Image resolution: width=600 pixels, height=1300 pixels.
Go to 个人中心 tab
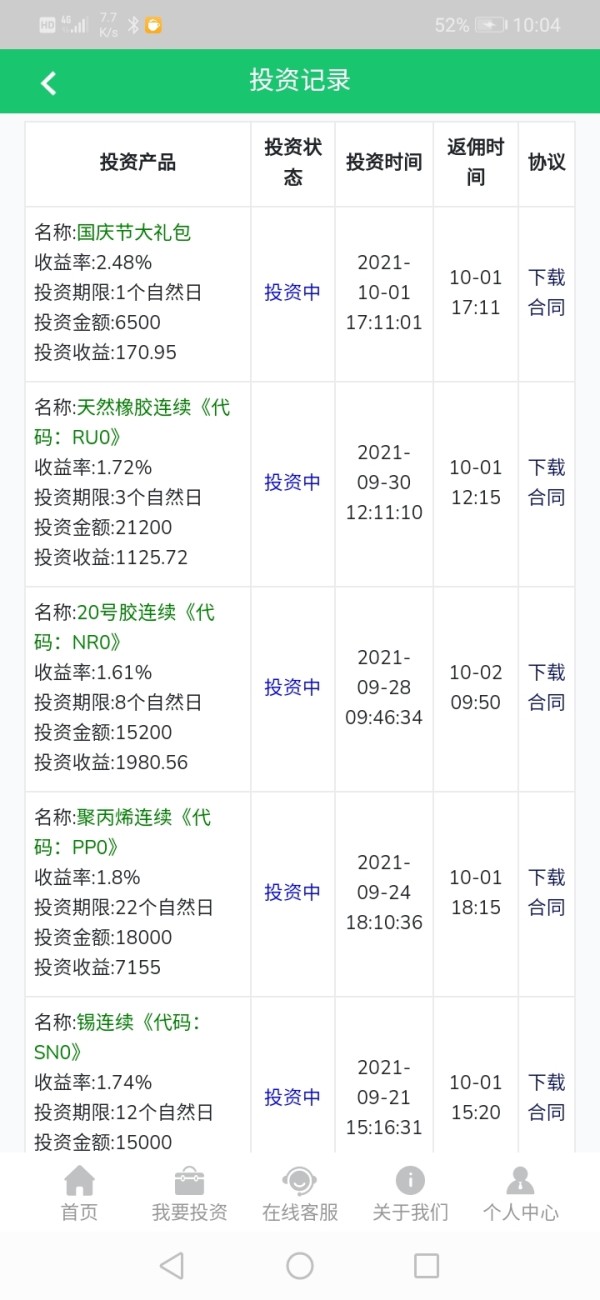click(520, 1194)
